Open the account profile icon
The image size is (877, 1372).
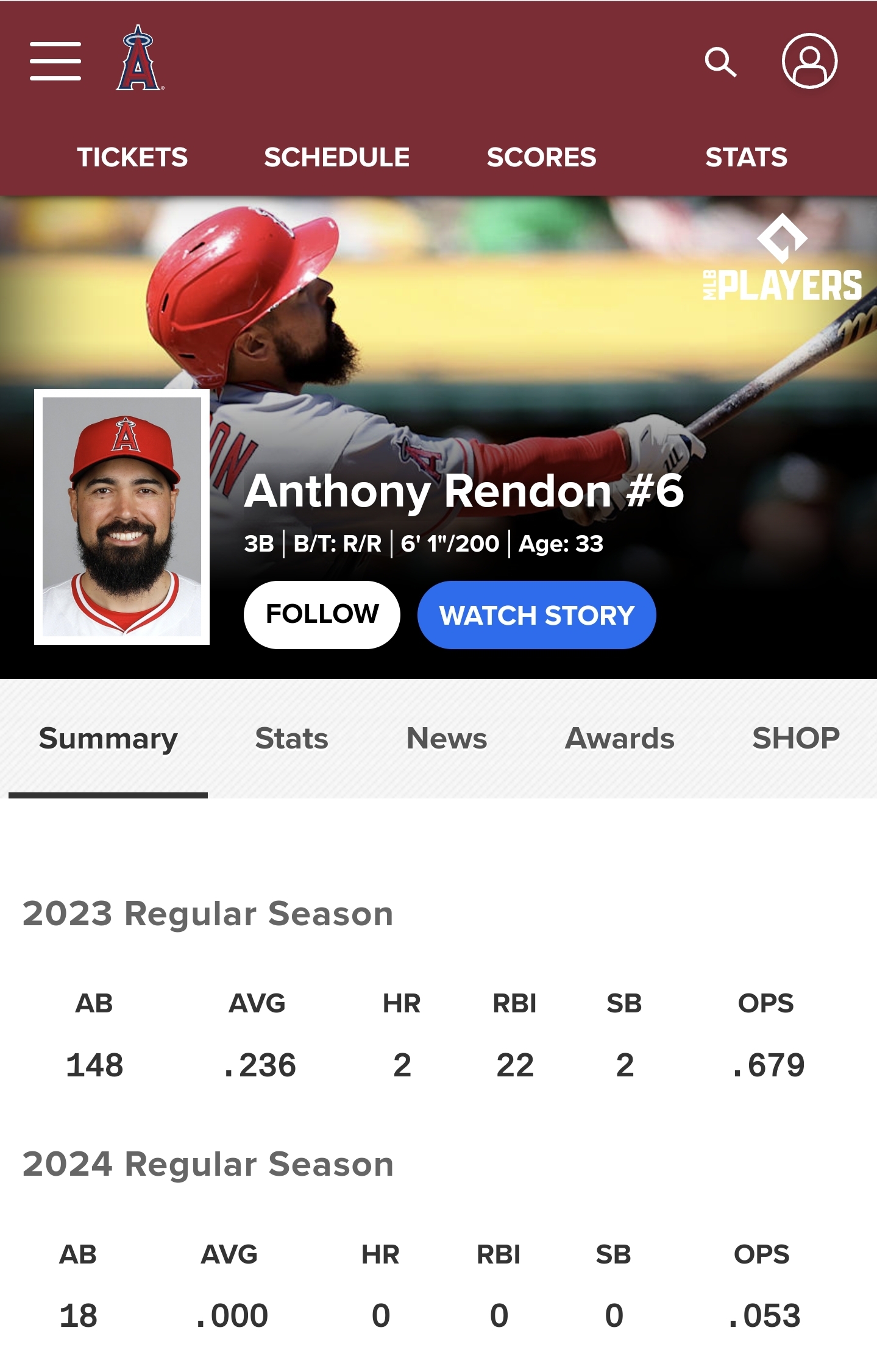pyautogui.click(x=809, y=61)
